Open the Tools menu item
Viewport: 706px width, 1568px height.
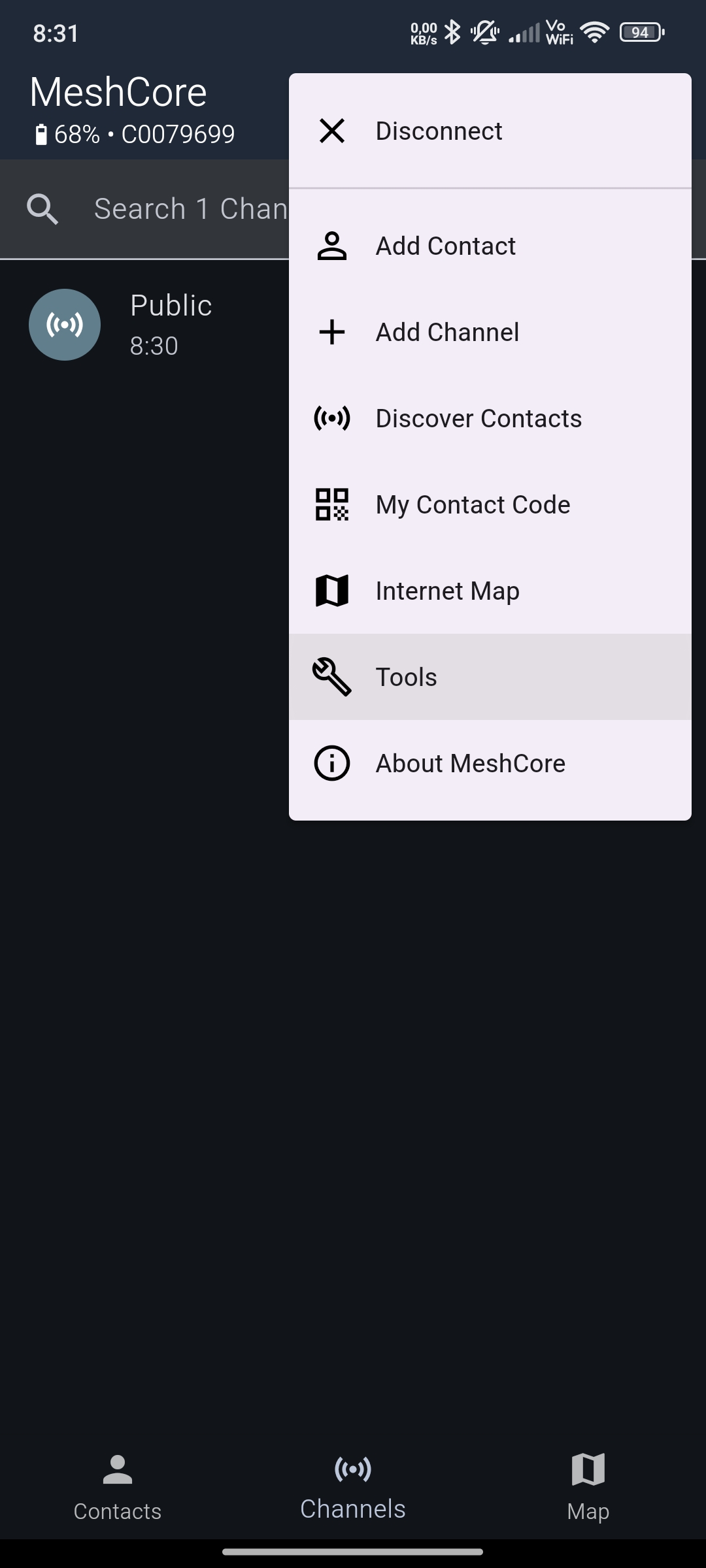click(406, 678)
